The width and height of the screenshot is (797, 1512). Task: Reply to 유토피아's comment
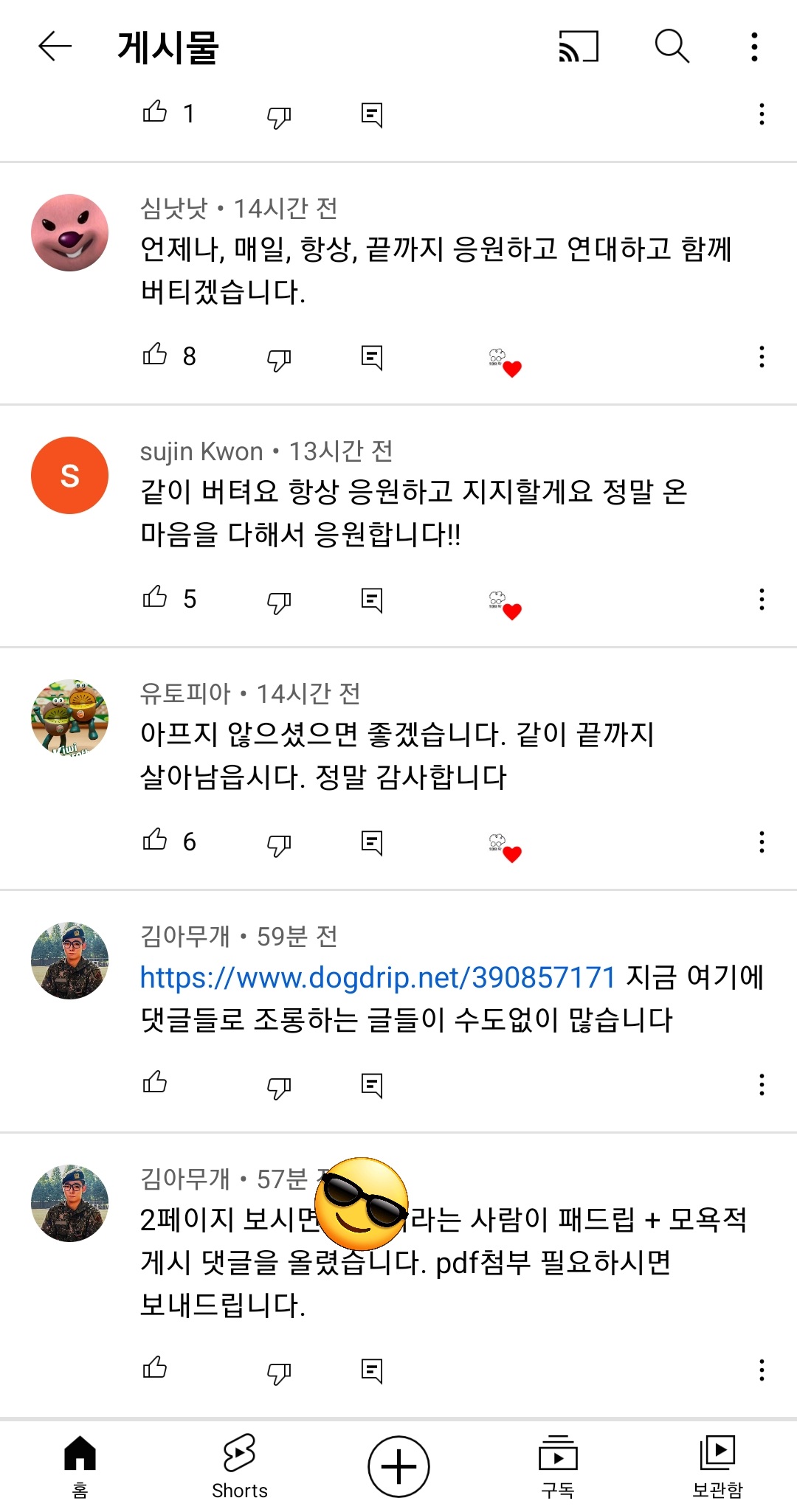click(x=372, y=842)
